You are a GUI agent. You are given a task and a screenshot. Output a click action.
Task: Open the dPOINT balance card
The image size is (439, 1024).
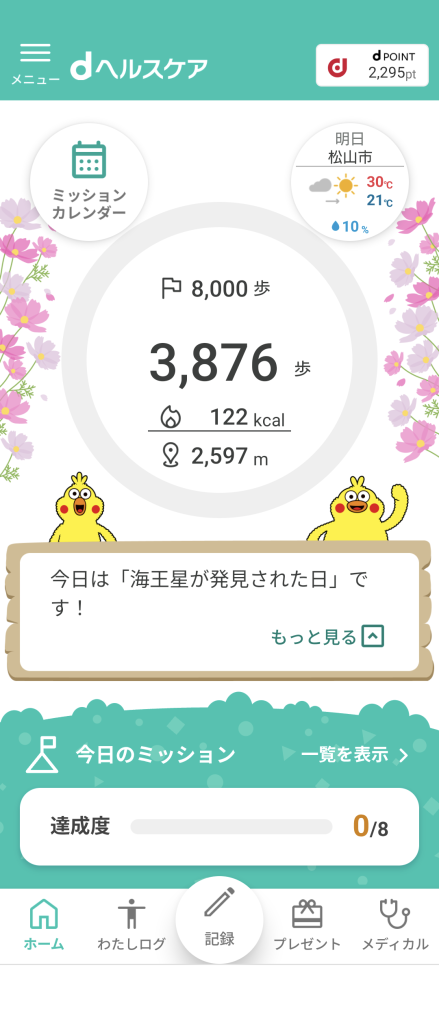[372, 65]
